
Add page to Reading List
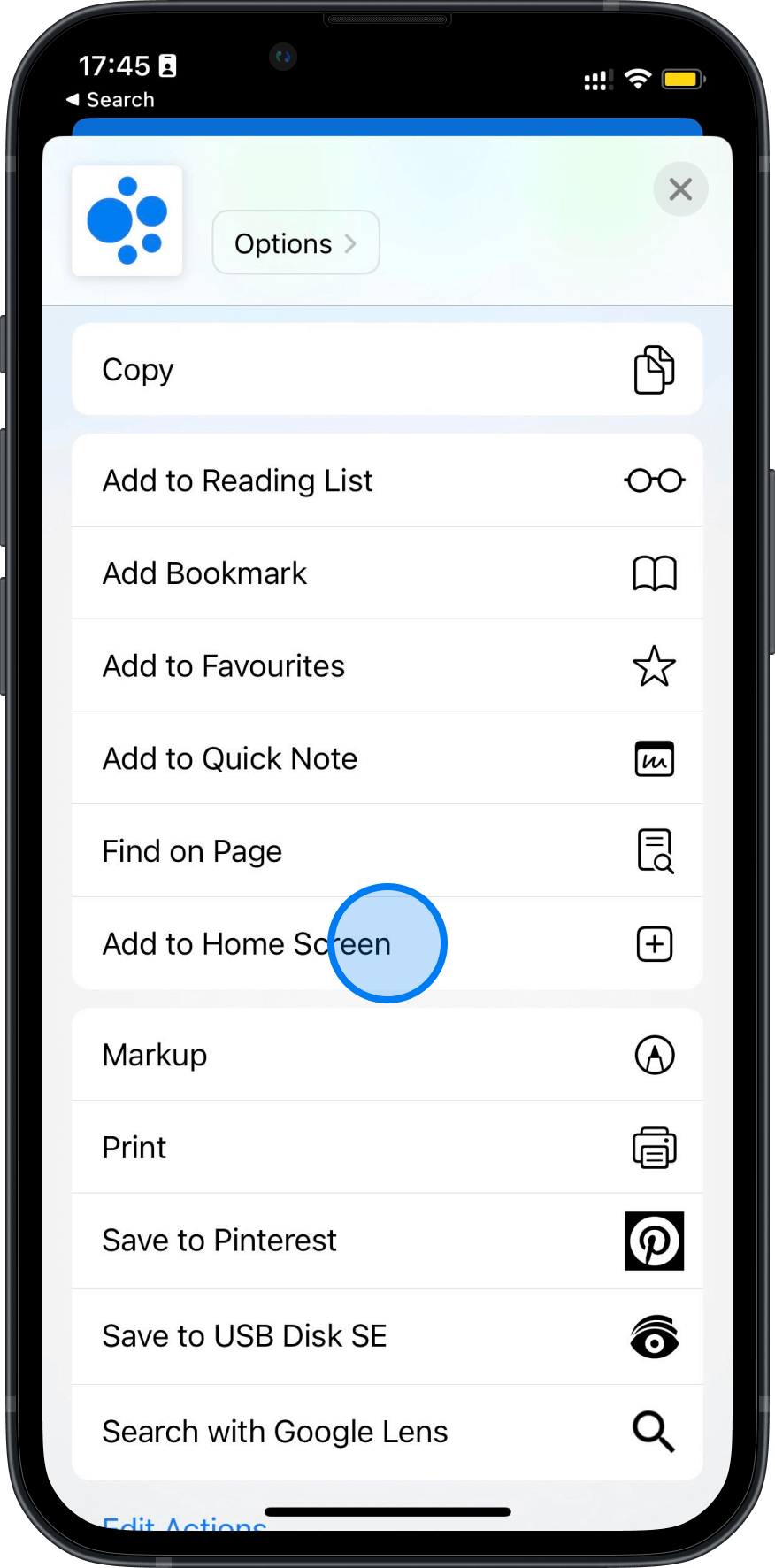[387, 480]
